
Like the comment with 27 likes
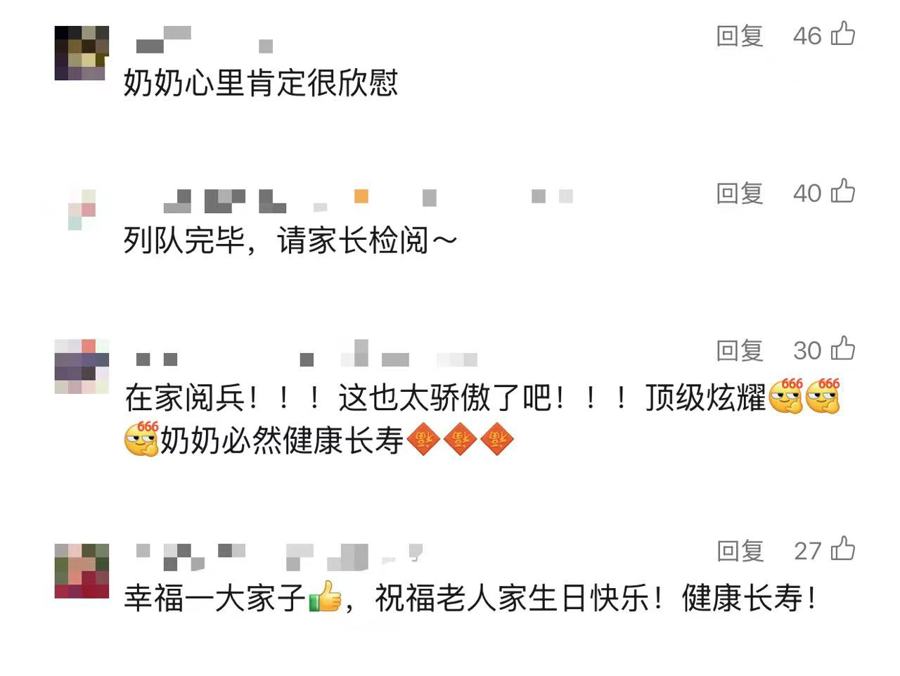[843, 549]
